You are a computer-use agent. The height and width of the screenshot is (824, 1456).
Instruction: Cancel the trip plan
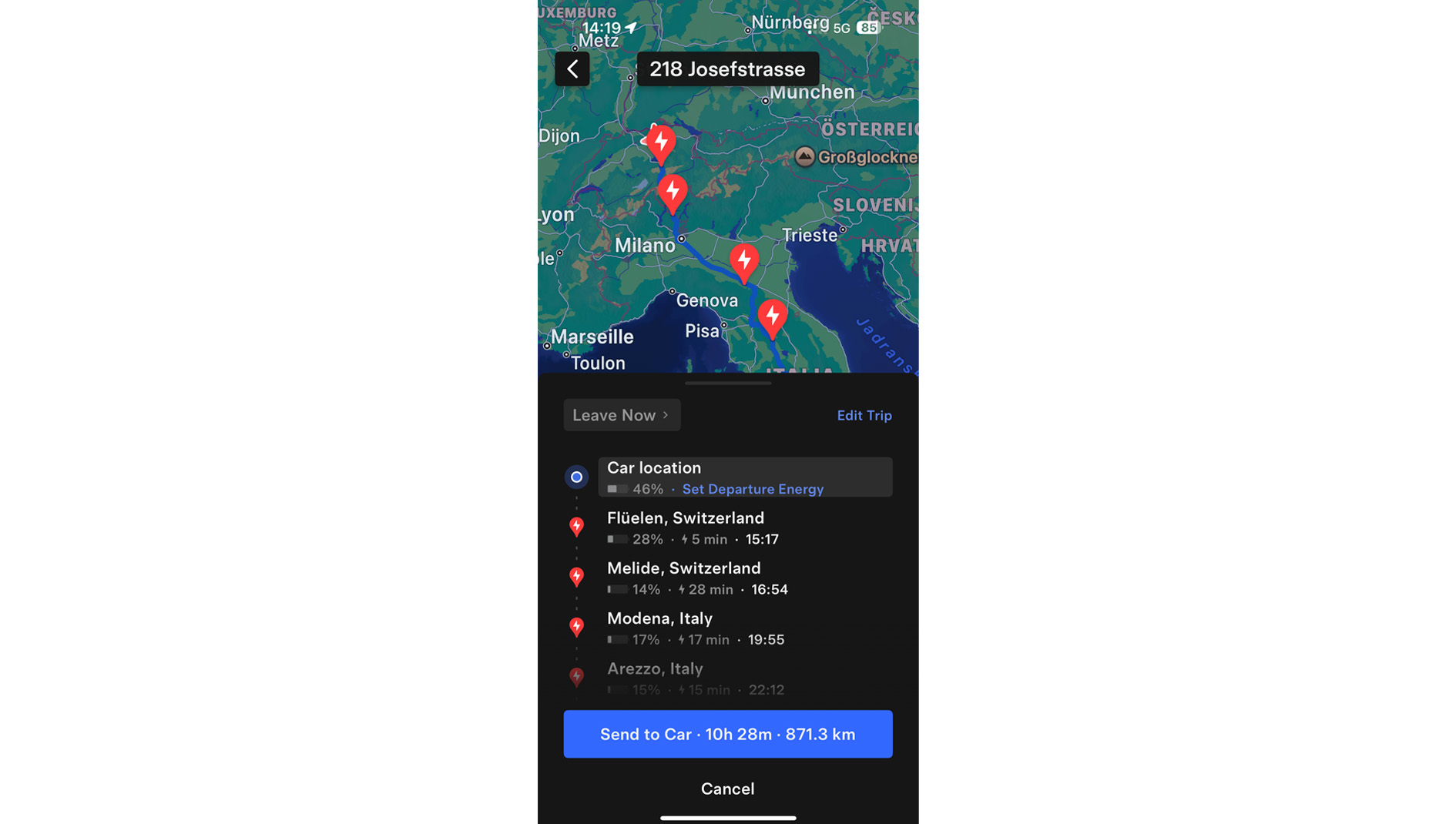pyautogui.click(x=727, y=789)
